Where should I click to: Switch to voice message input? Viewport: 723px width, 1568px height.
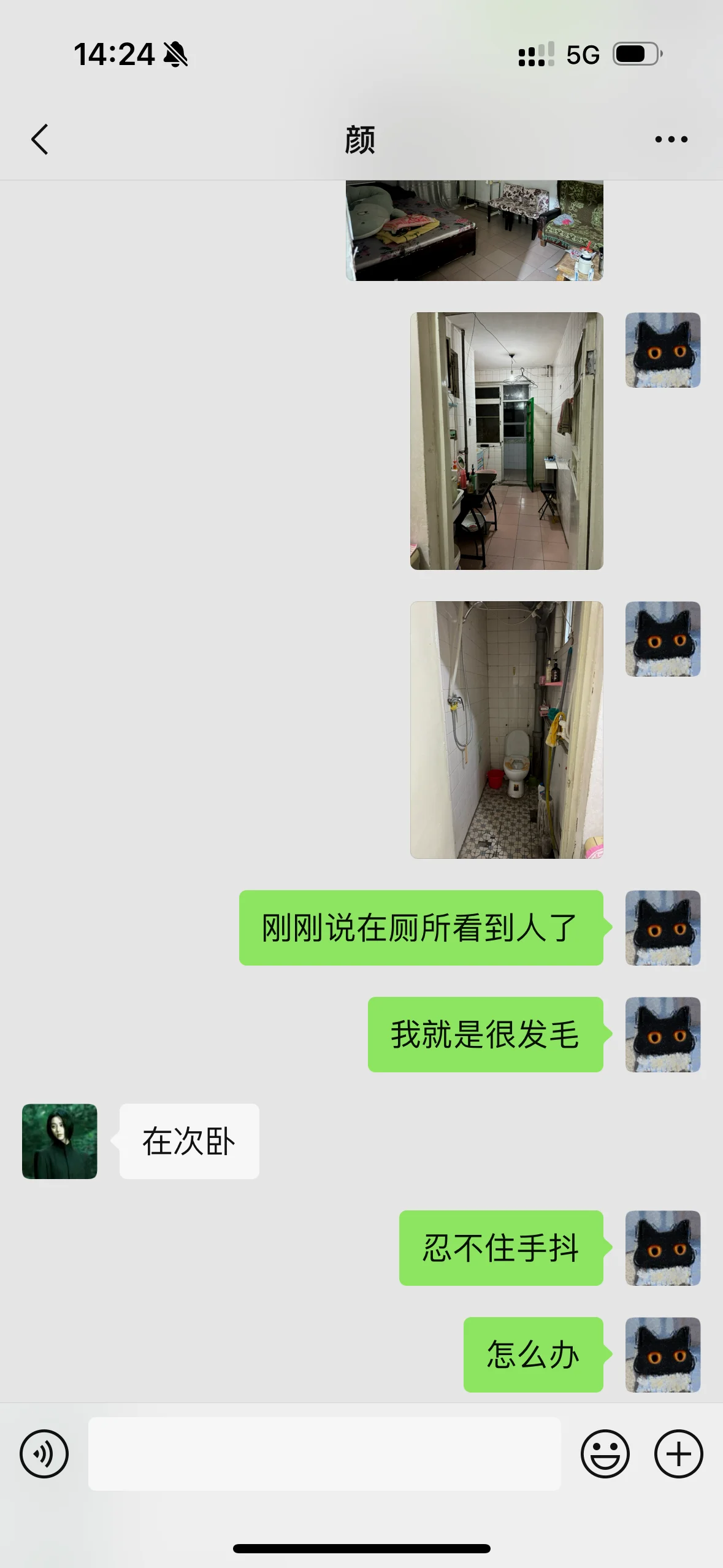tap(44, 1453)
